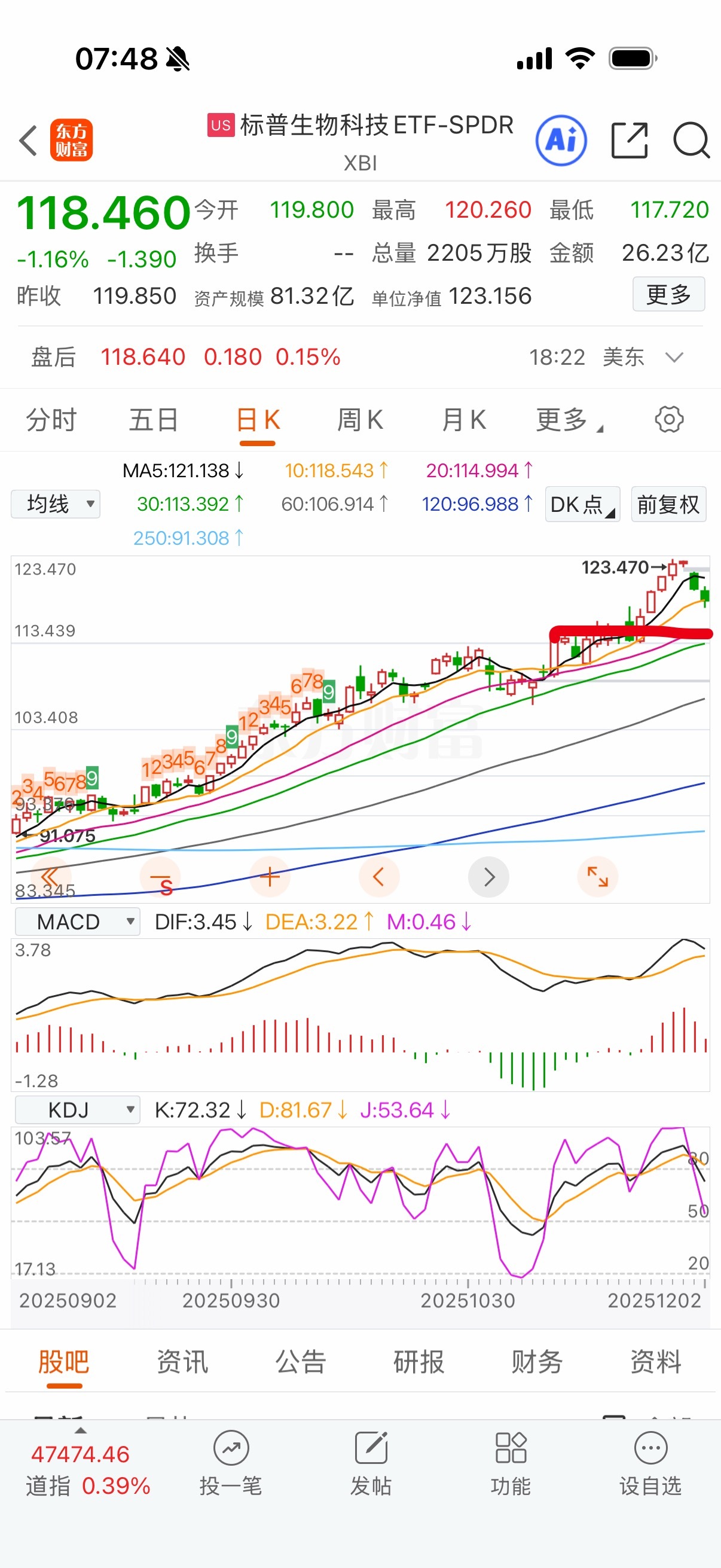Tap the right arrow to shift the chart

click(488, 877)
